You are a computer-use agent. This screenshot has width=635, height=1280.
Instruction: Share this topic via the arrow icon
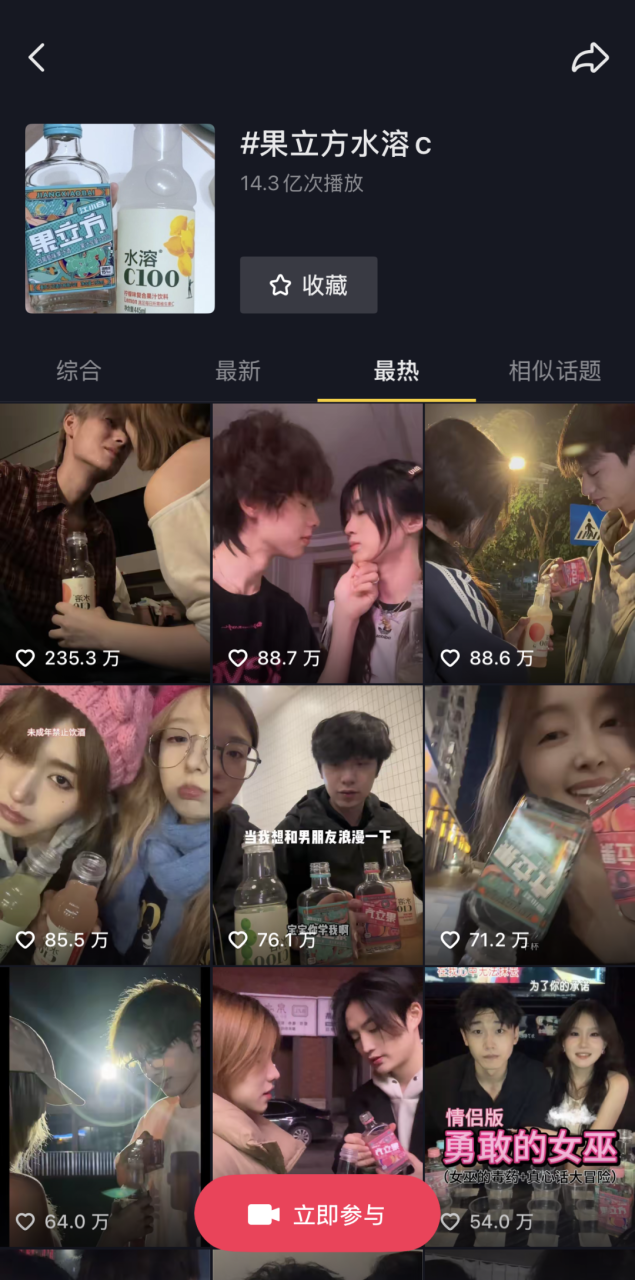coord(590,58)
